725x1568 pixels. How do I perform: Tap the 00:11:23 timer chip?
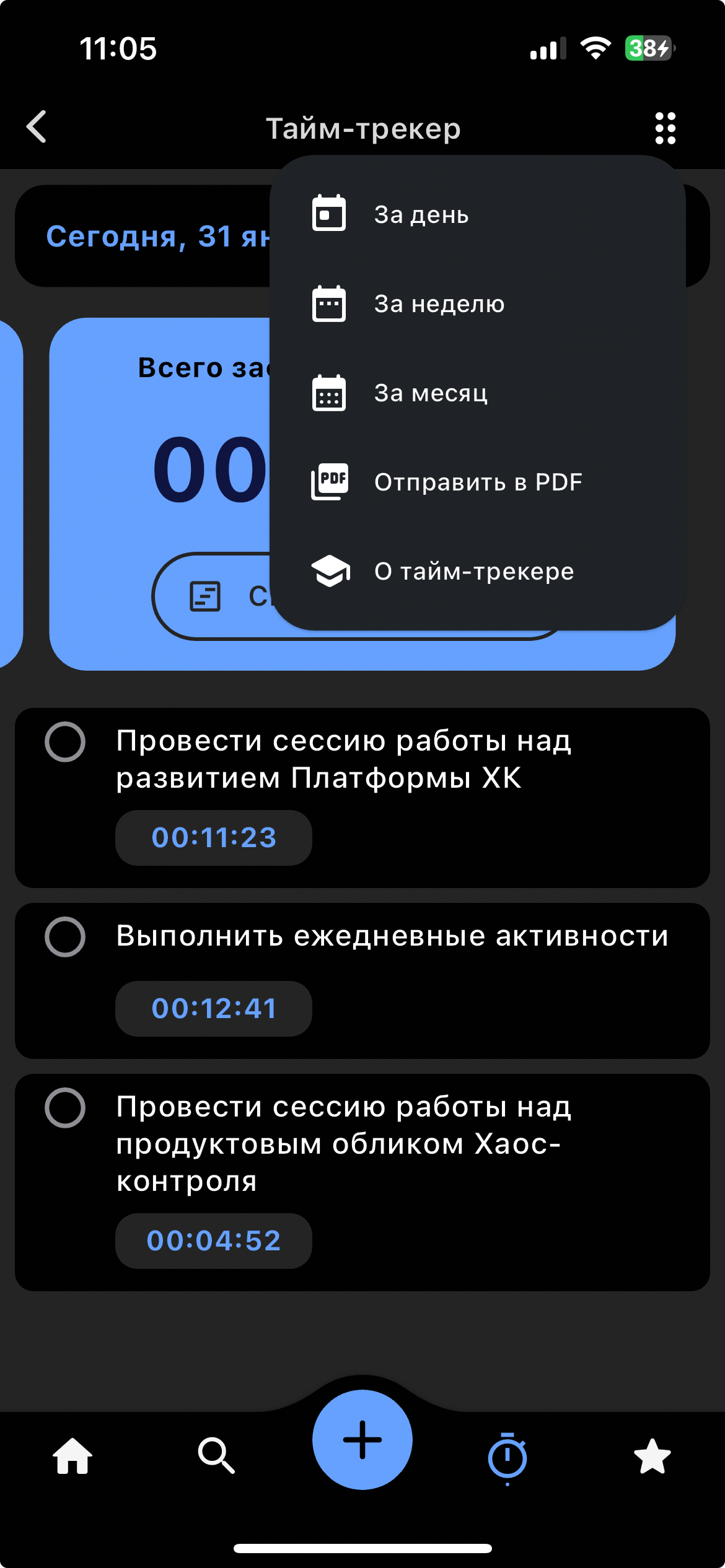[x=214, y=838]
